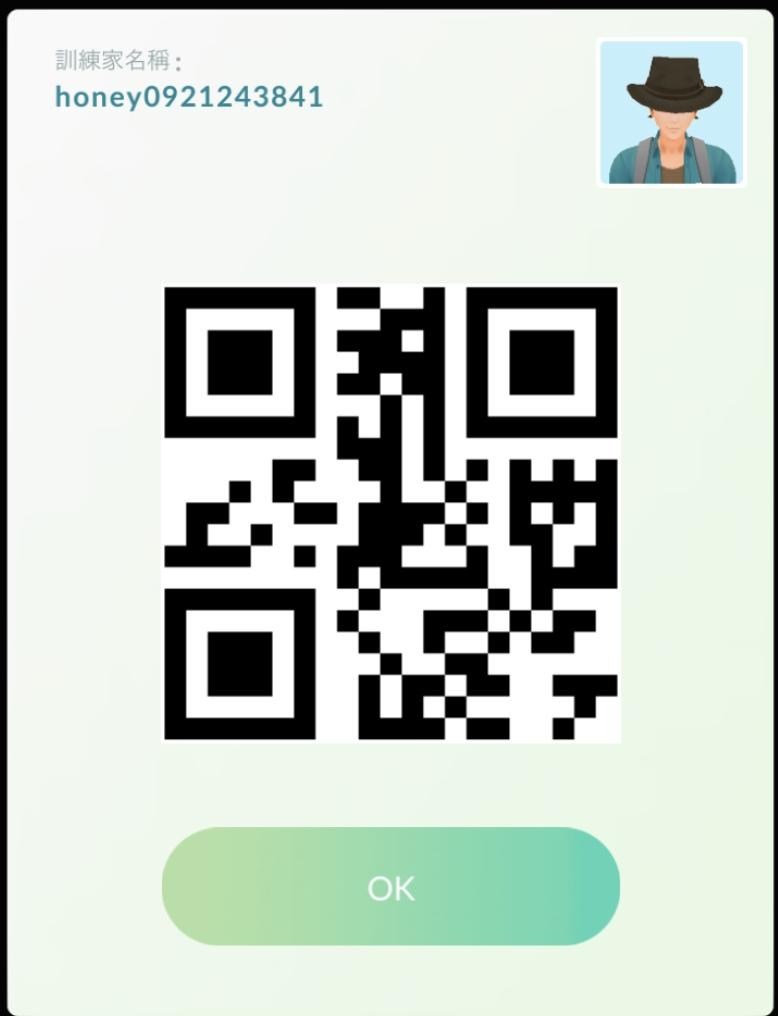Tap the center of the QR code
Viewport: 778px width, 1016px height.
click(x=390, y=512)
